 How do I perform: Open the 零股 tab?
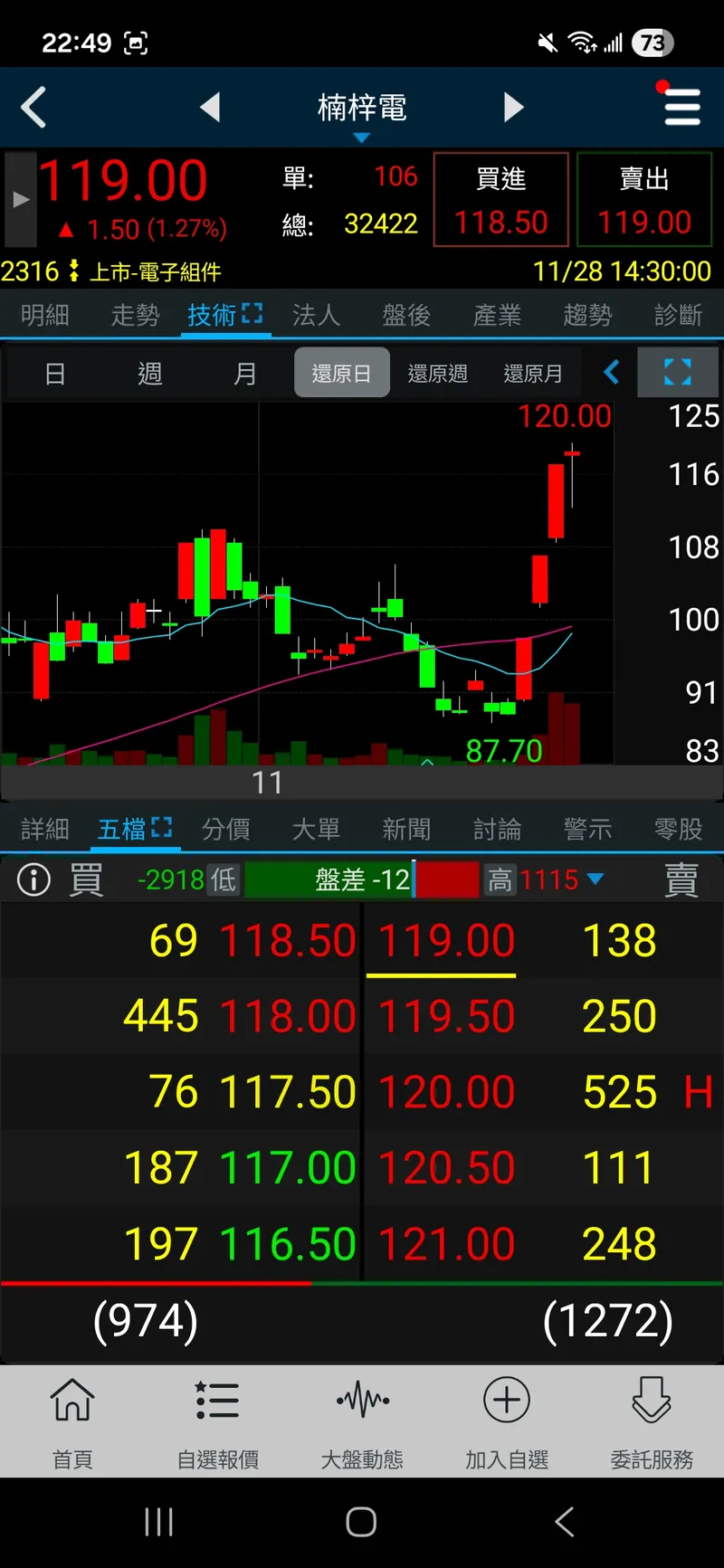678,829
